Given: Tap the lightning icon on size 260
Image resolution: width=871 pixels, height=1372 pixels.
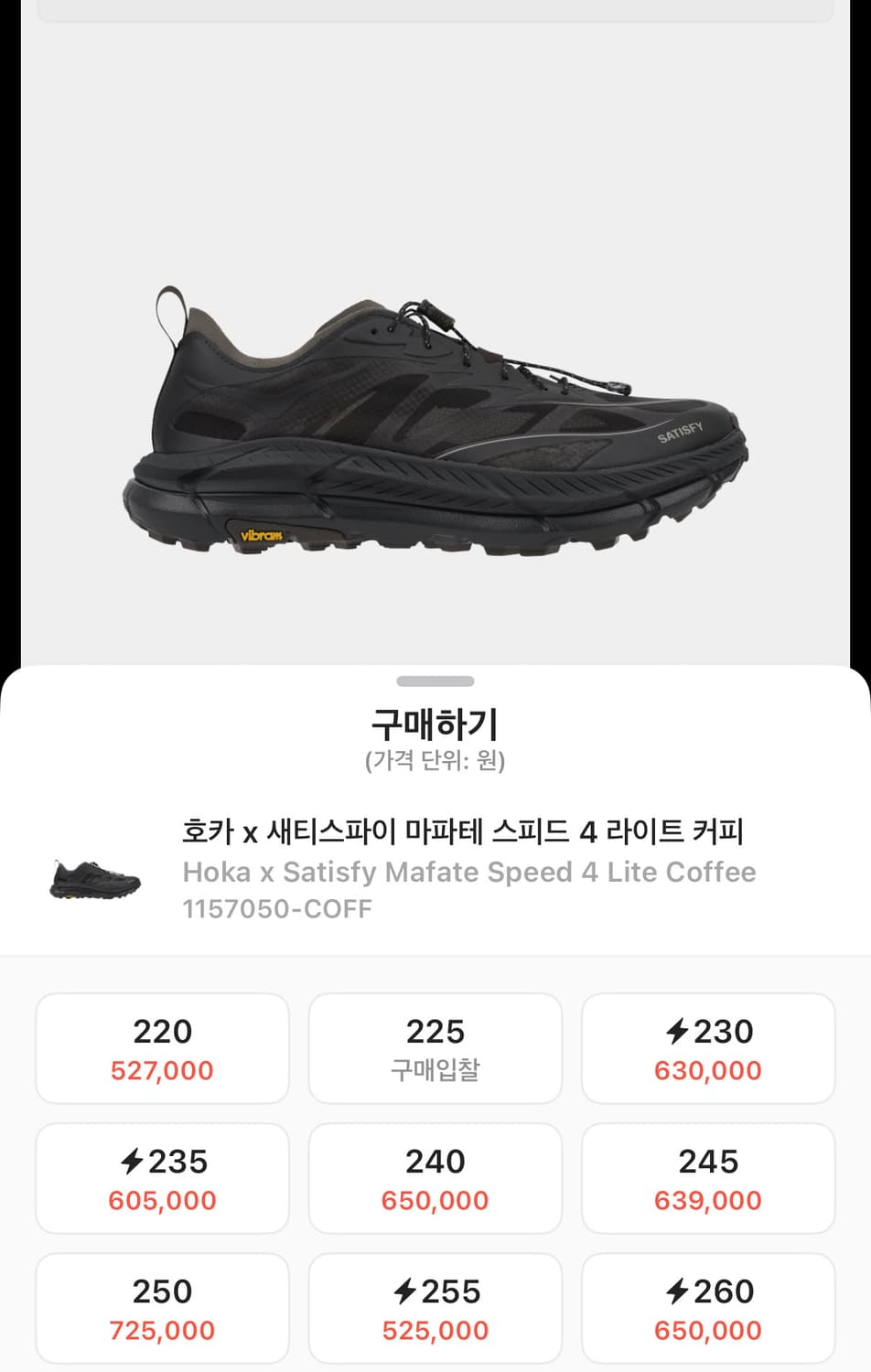Looking at the screenshot, I should (675, 1292).
